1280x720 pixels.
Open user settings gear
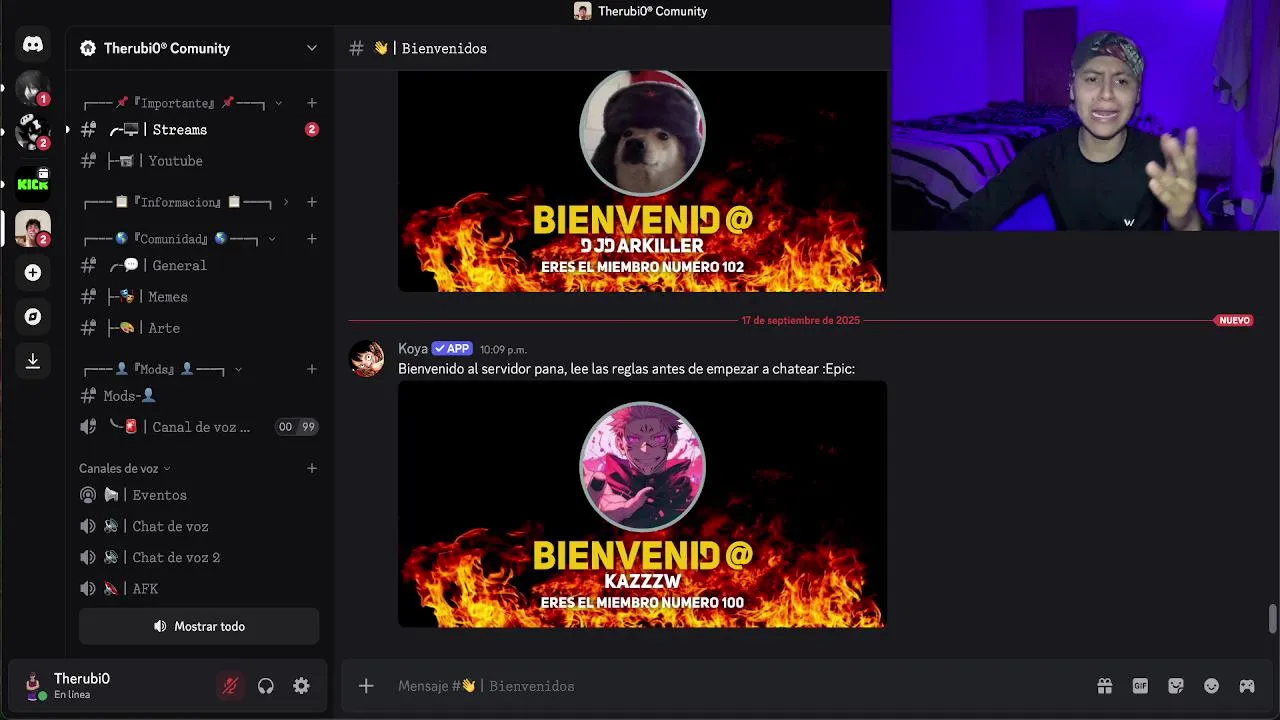(301, 686)
